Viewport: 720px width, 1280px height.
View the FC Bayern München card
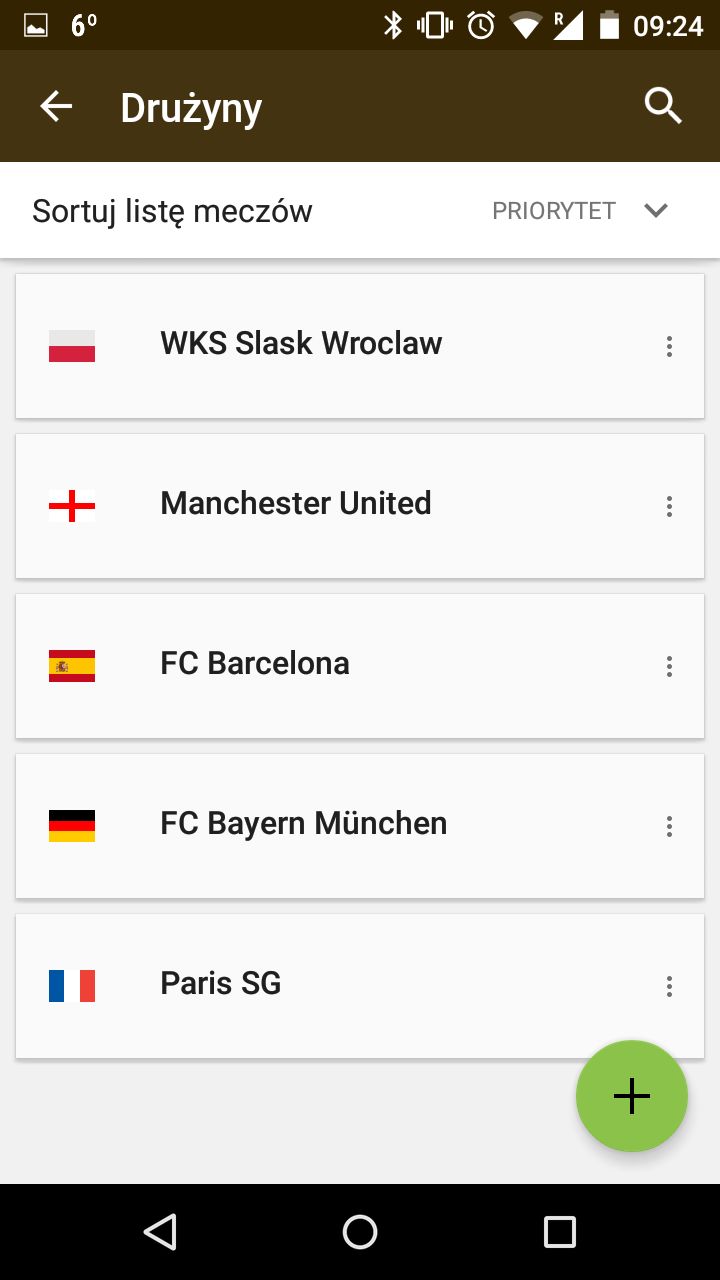[360, 826]
